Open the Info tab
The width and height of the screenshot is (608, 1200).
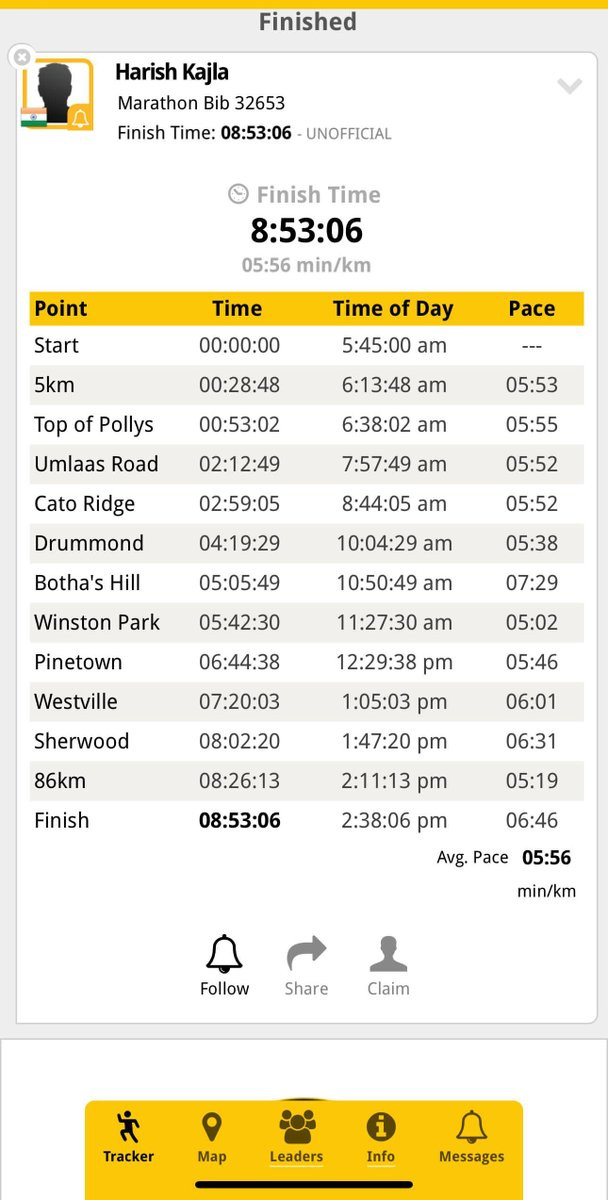point(380,1137)
